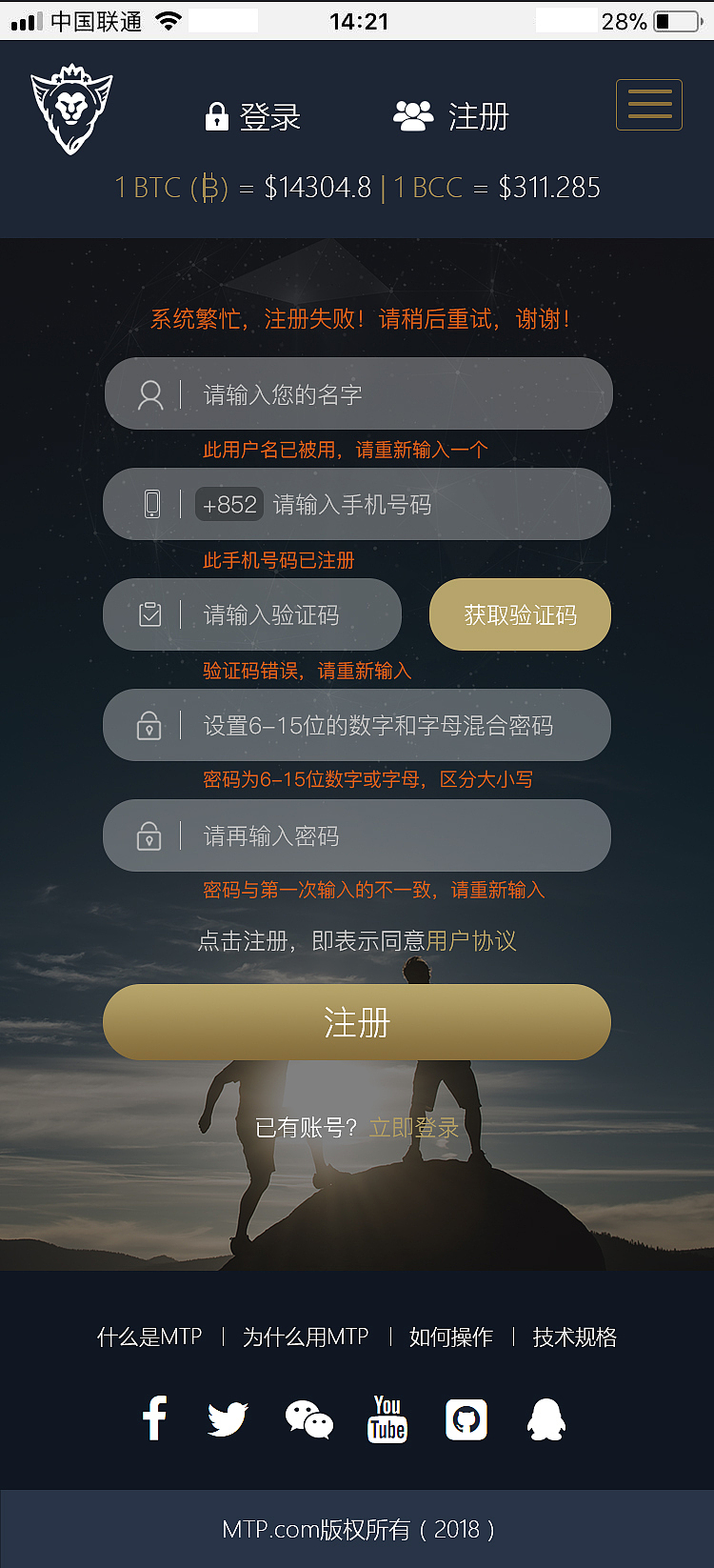The image size is (714, 1568).
Task: Open Facebook social page
Action: 154,1418
